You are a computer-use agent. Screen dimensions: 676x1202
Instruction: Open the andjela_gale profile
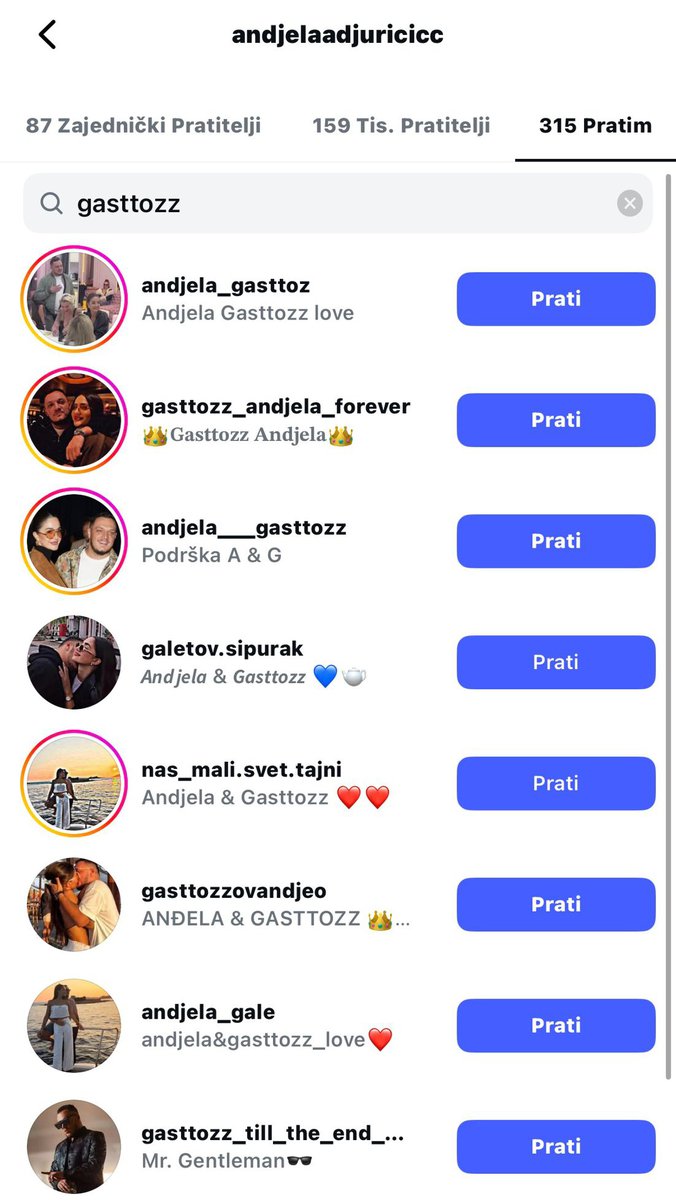pyautogui.click(x=208, y=1013)
